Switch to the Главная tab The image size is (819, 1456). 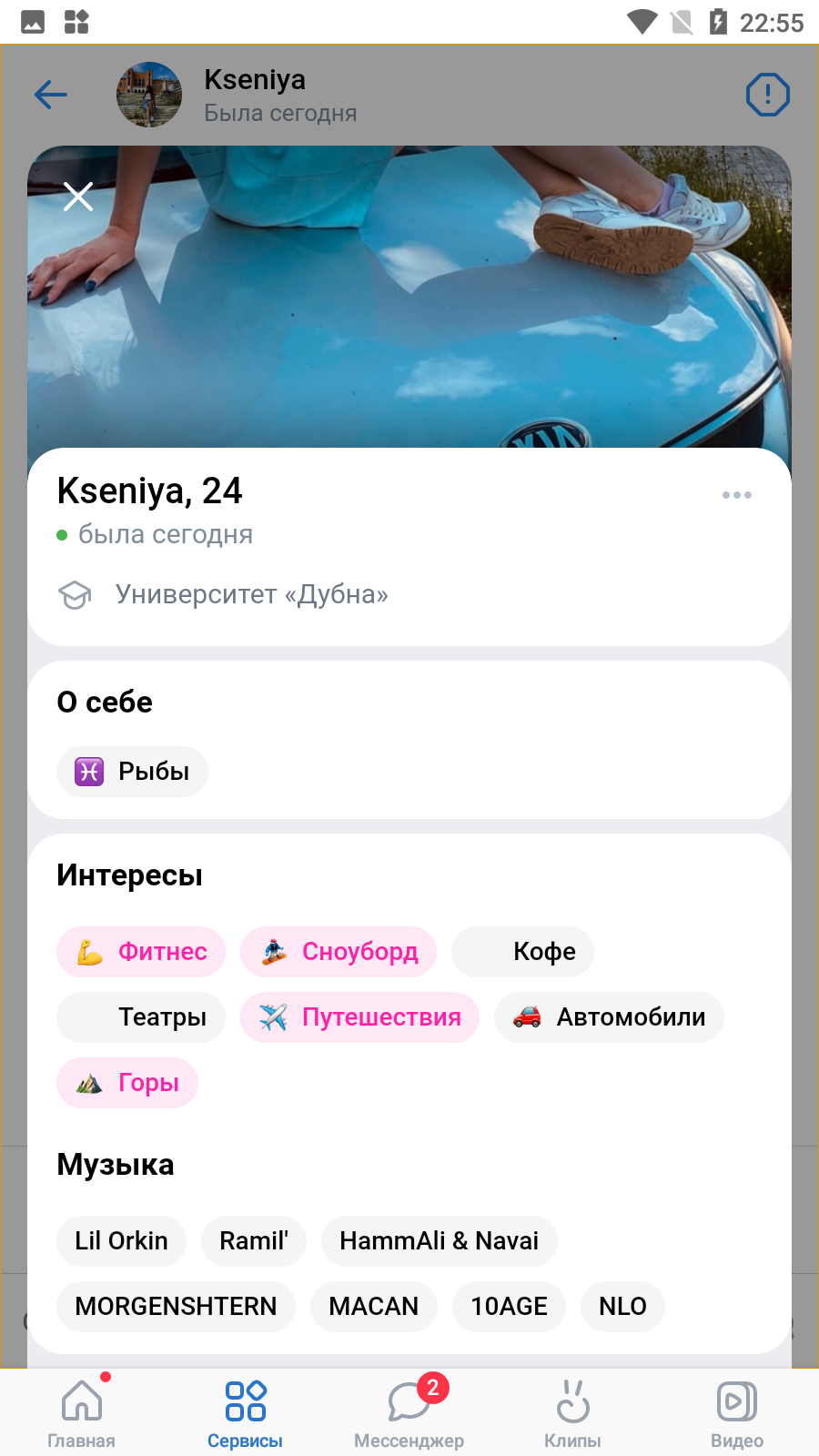[82, 1412]
